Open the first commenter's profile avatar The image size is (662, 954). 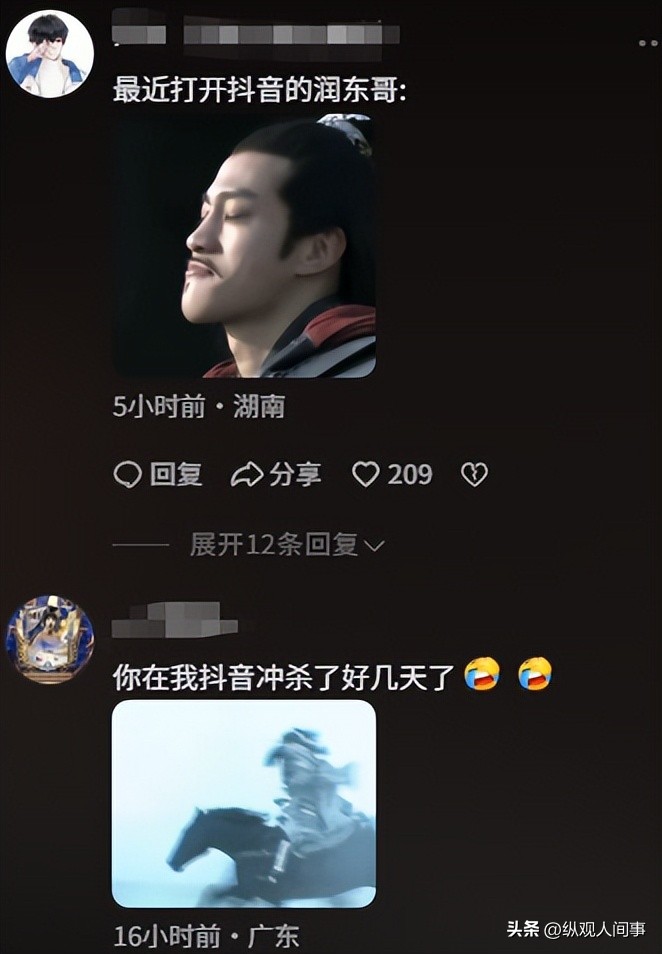50,54
